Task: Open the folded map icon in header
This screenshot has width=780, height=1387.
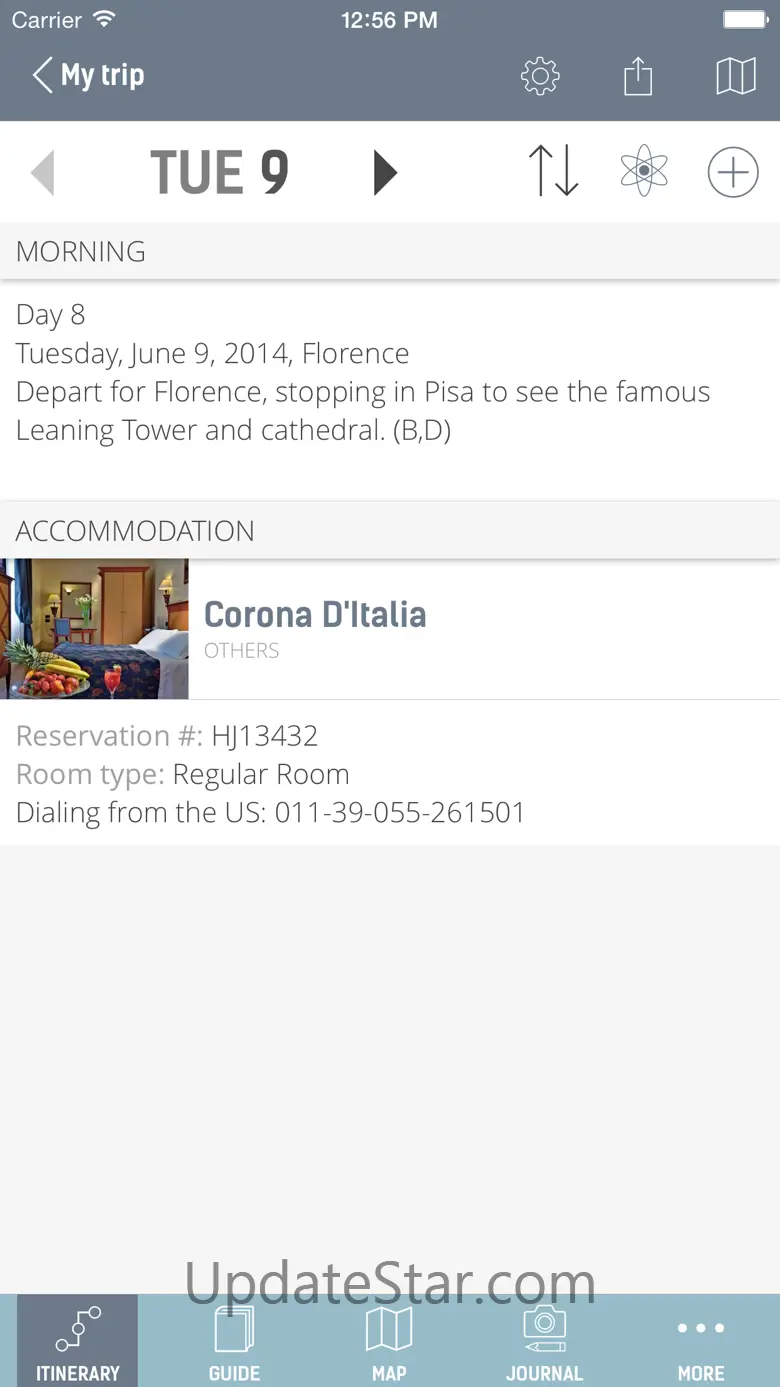Action: (x=735, y=76)
